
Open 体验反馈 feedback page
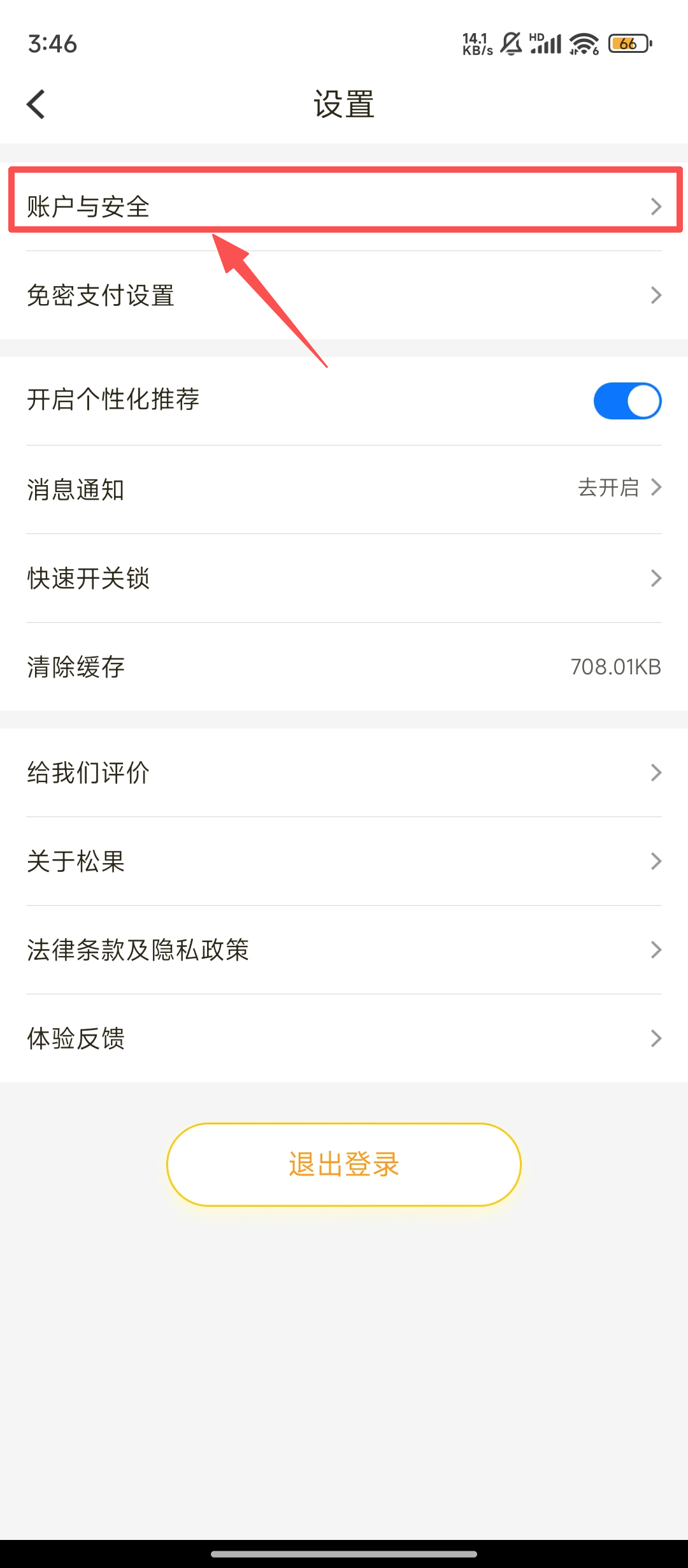coord(344,1038)
